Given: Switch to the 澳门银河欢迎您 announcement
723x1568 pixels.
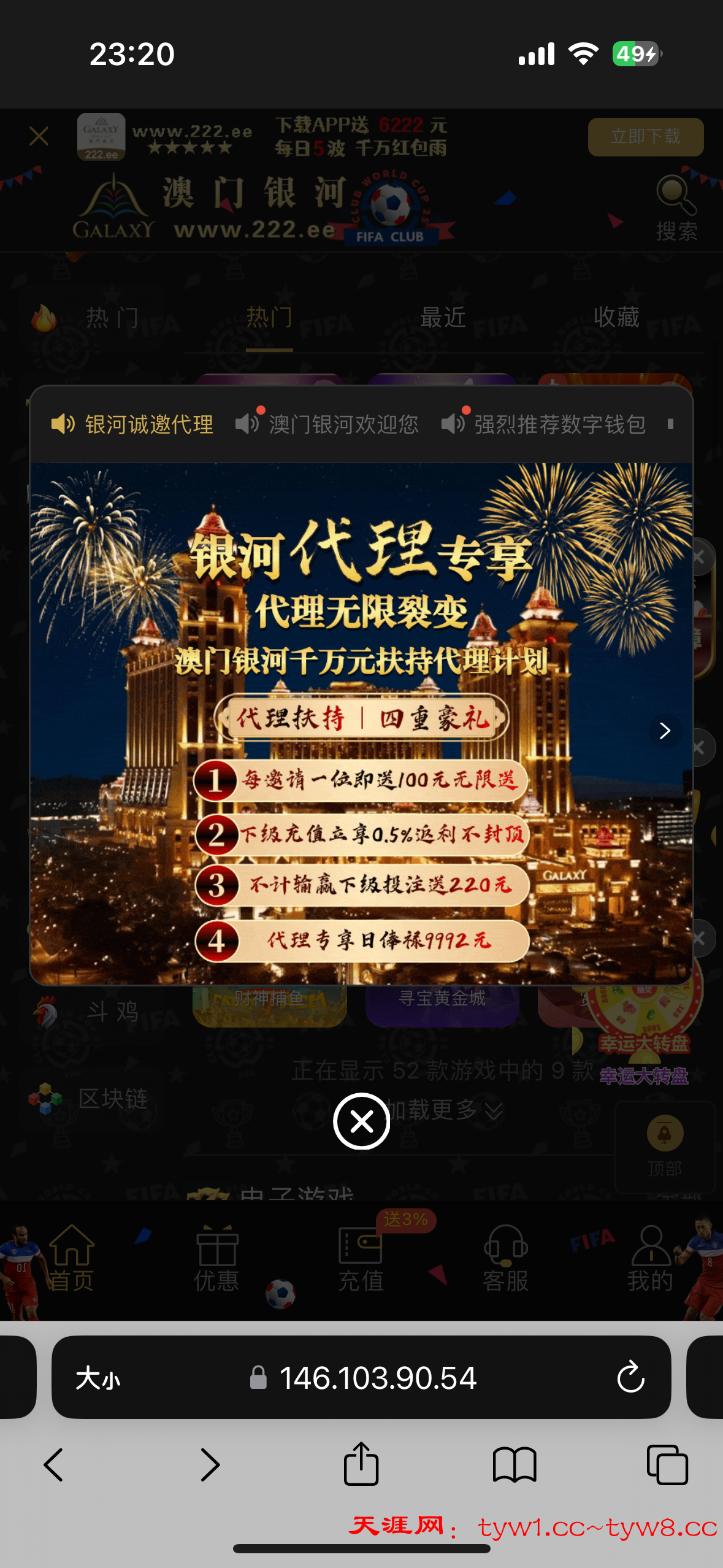Looking at the screenshot, I should 327,424.
